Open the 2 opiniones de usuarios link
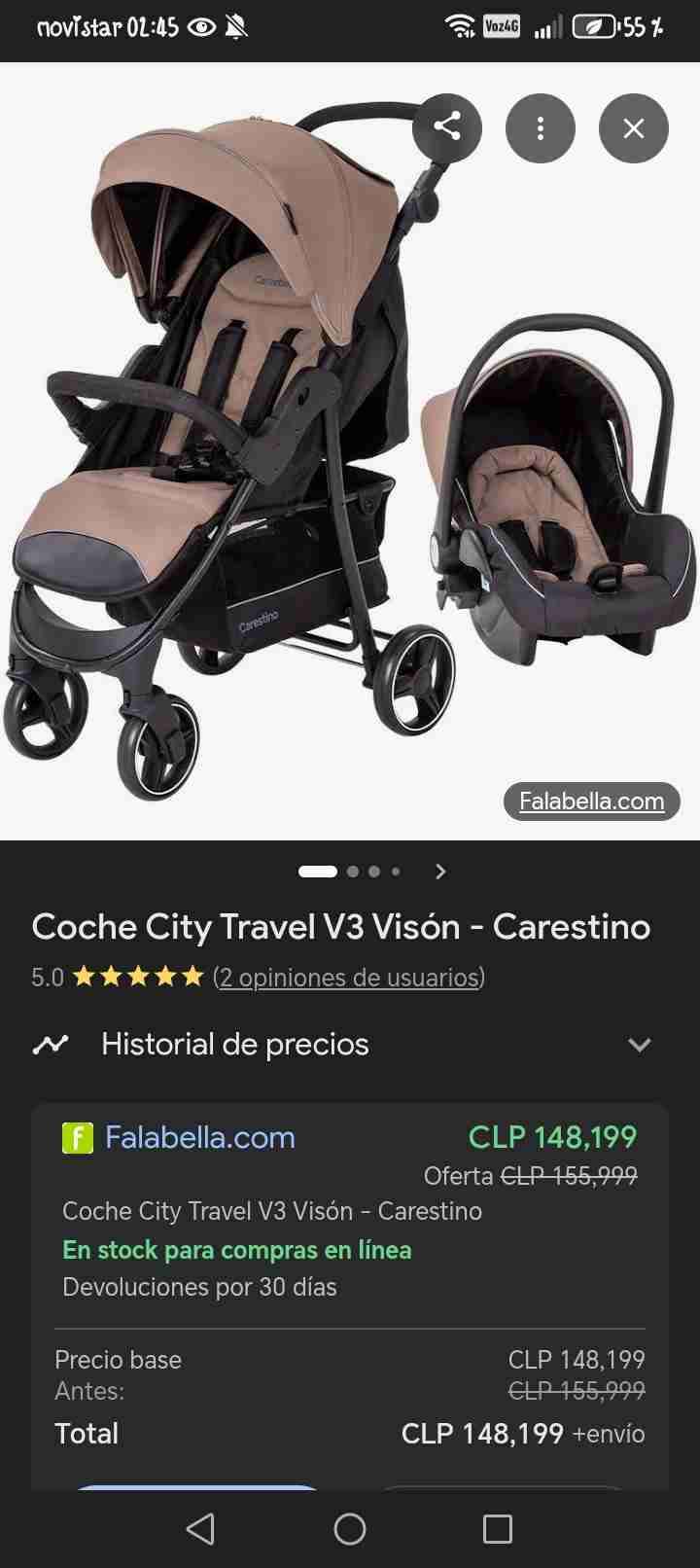Screen dimensions: 700x1568 (x=348, y=977)
